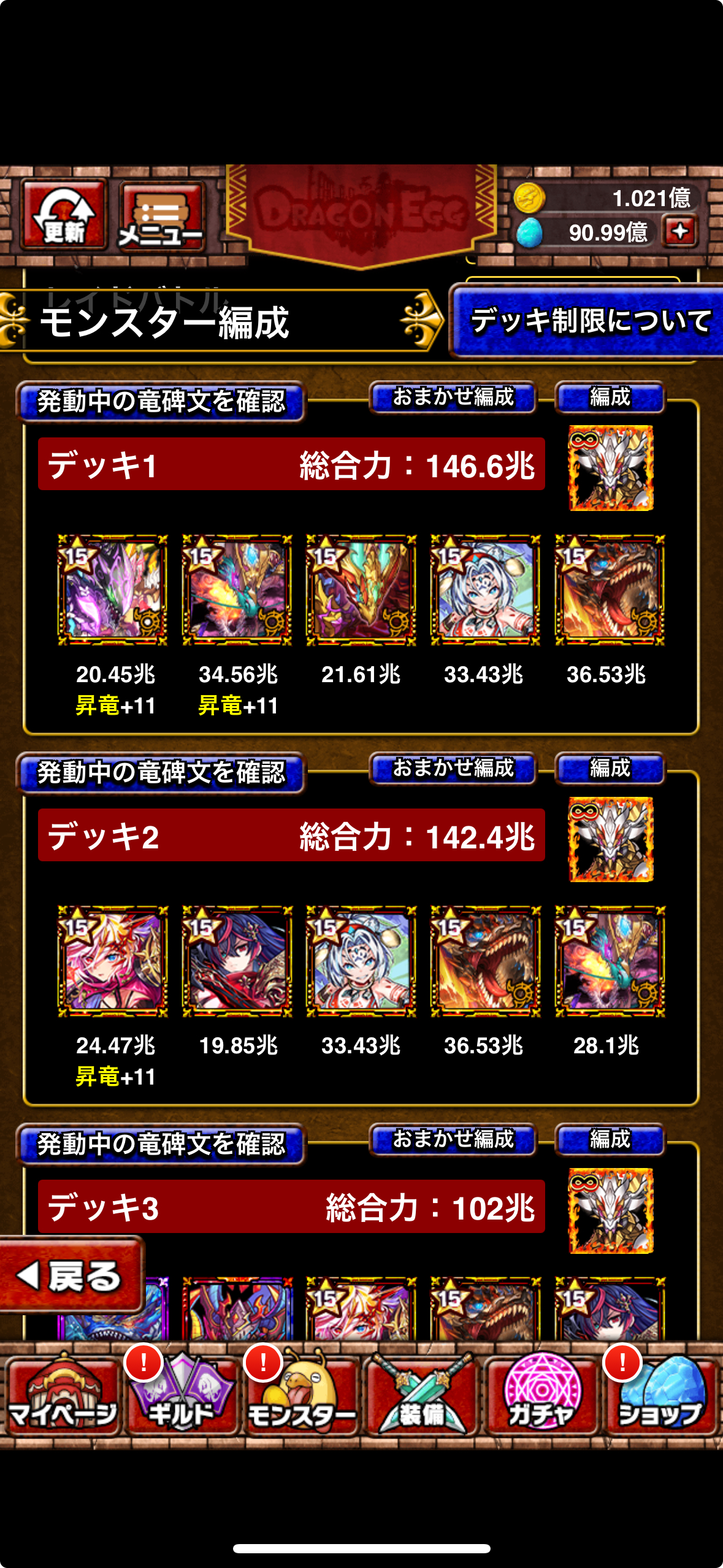Check 発動中の竜碑文 for デッキ3
The height and width of the screenshot is (1568, 723).
pos(161,1144)
